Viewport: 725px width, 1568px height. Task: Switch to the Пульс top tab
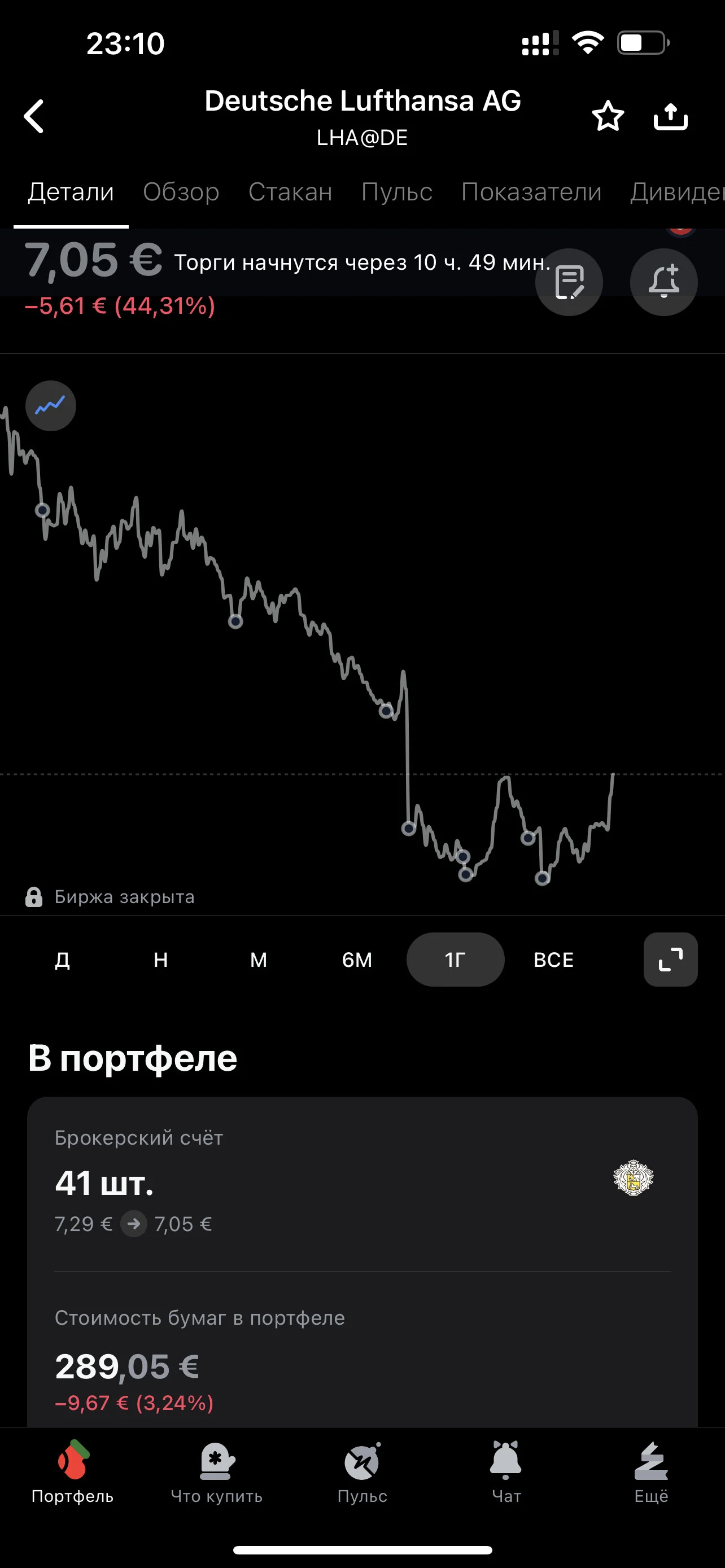(x=397, y=192)
